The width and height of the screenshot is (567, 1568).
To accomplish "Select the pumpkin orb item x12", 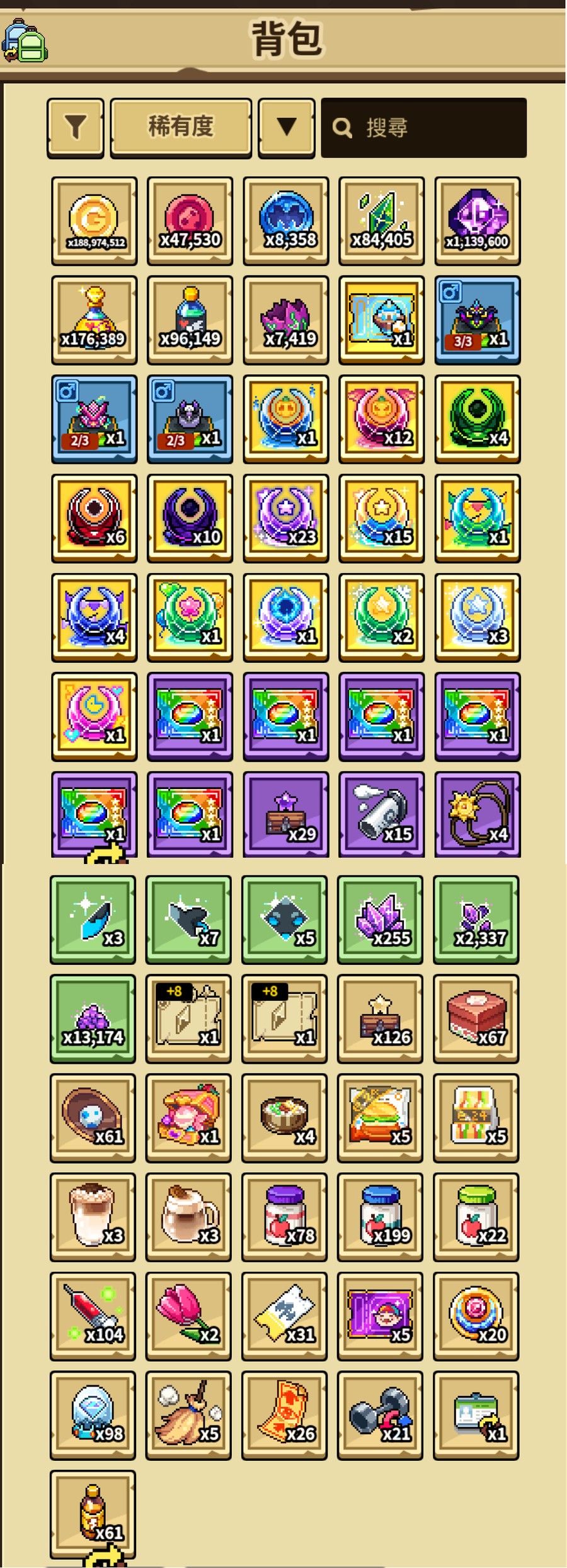I will point(381,419).
